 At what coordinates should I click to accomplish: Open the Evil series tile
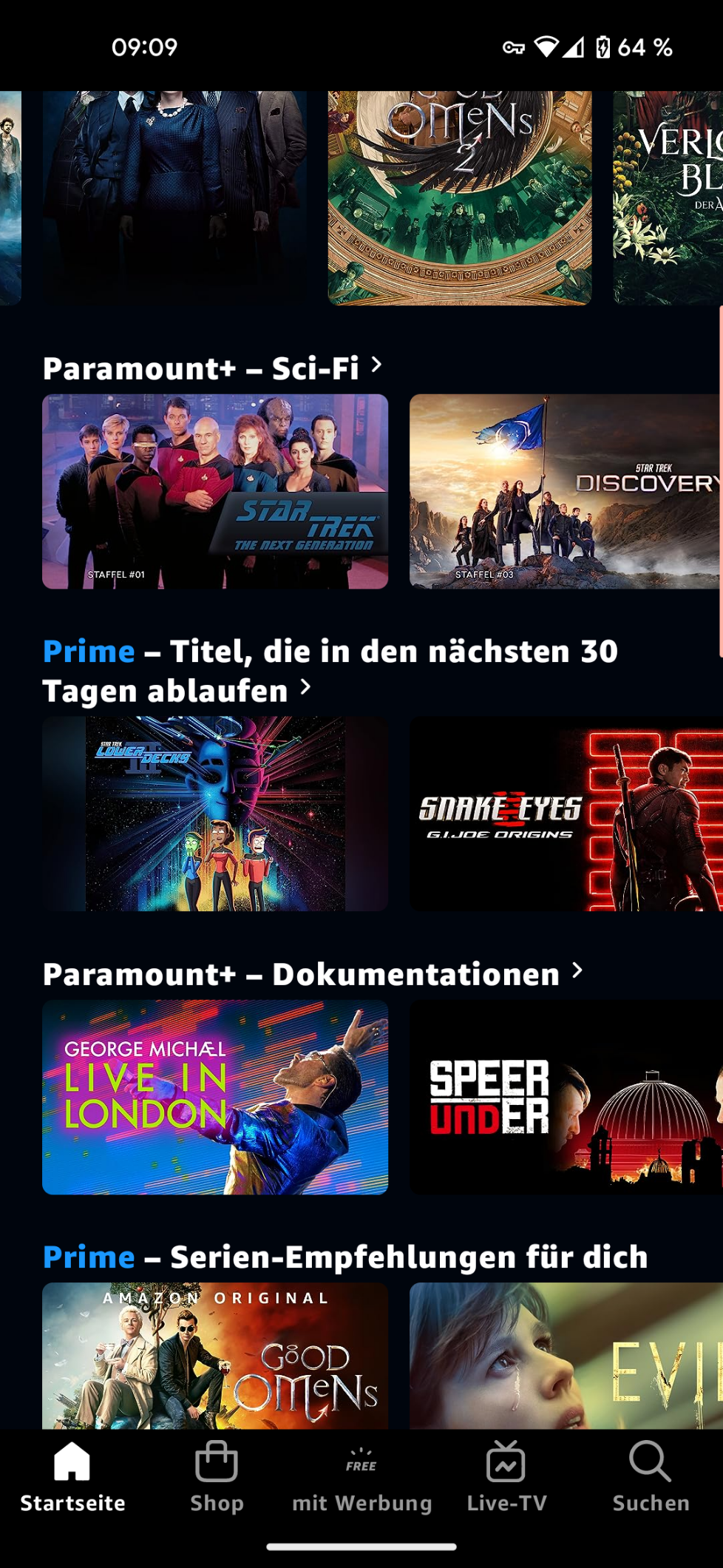566,1356
